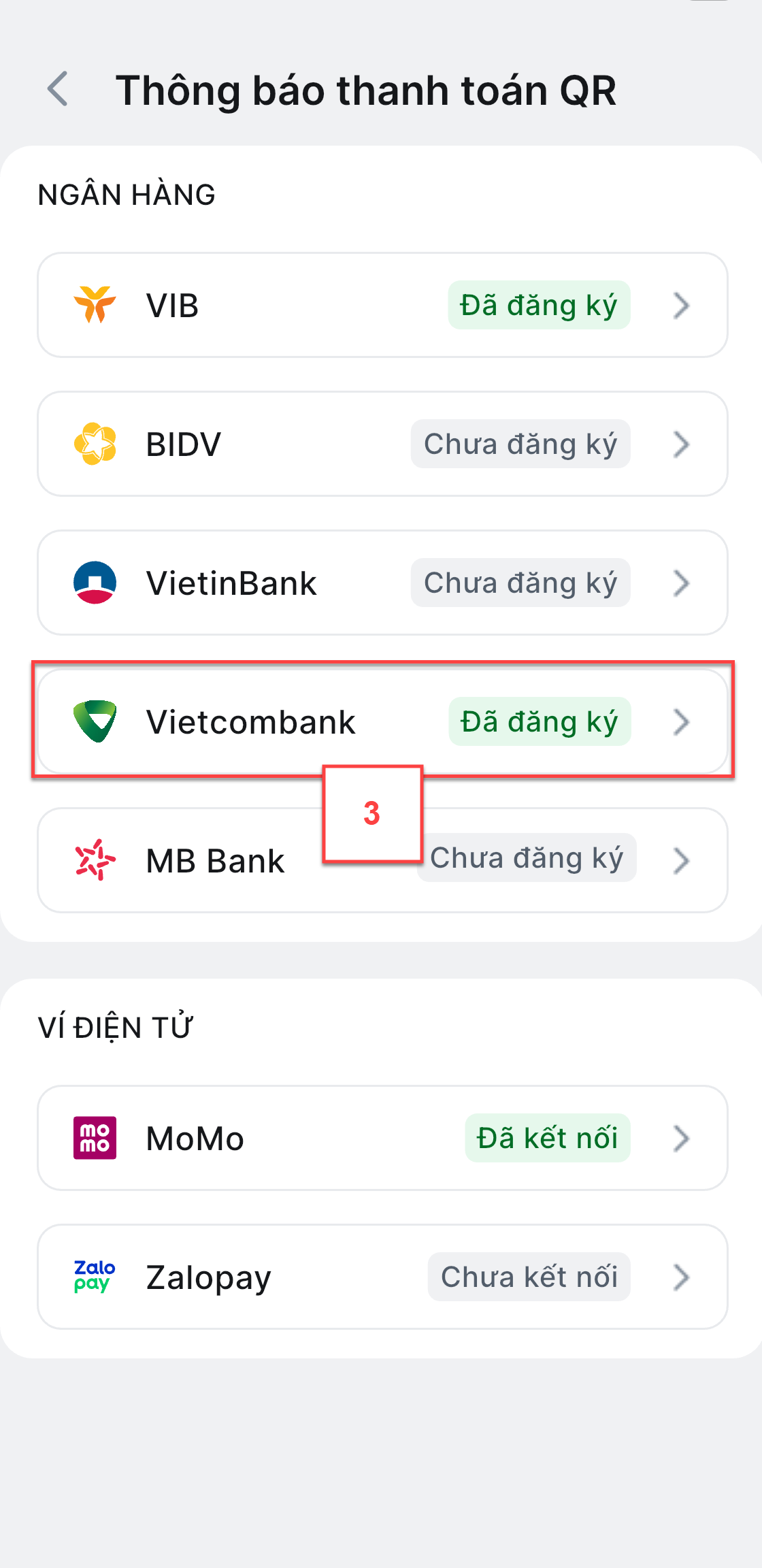Select the VietinBank row
762x1568 pixels.
382,583
